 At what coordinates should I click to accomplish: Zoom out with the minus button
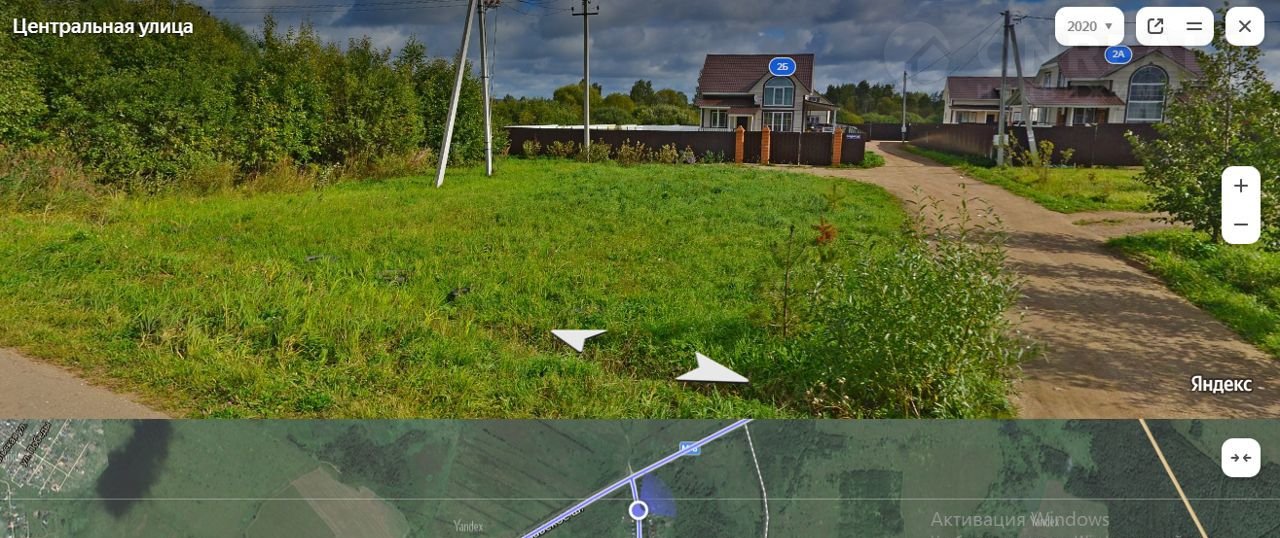point(1240,225)
